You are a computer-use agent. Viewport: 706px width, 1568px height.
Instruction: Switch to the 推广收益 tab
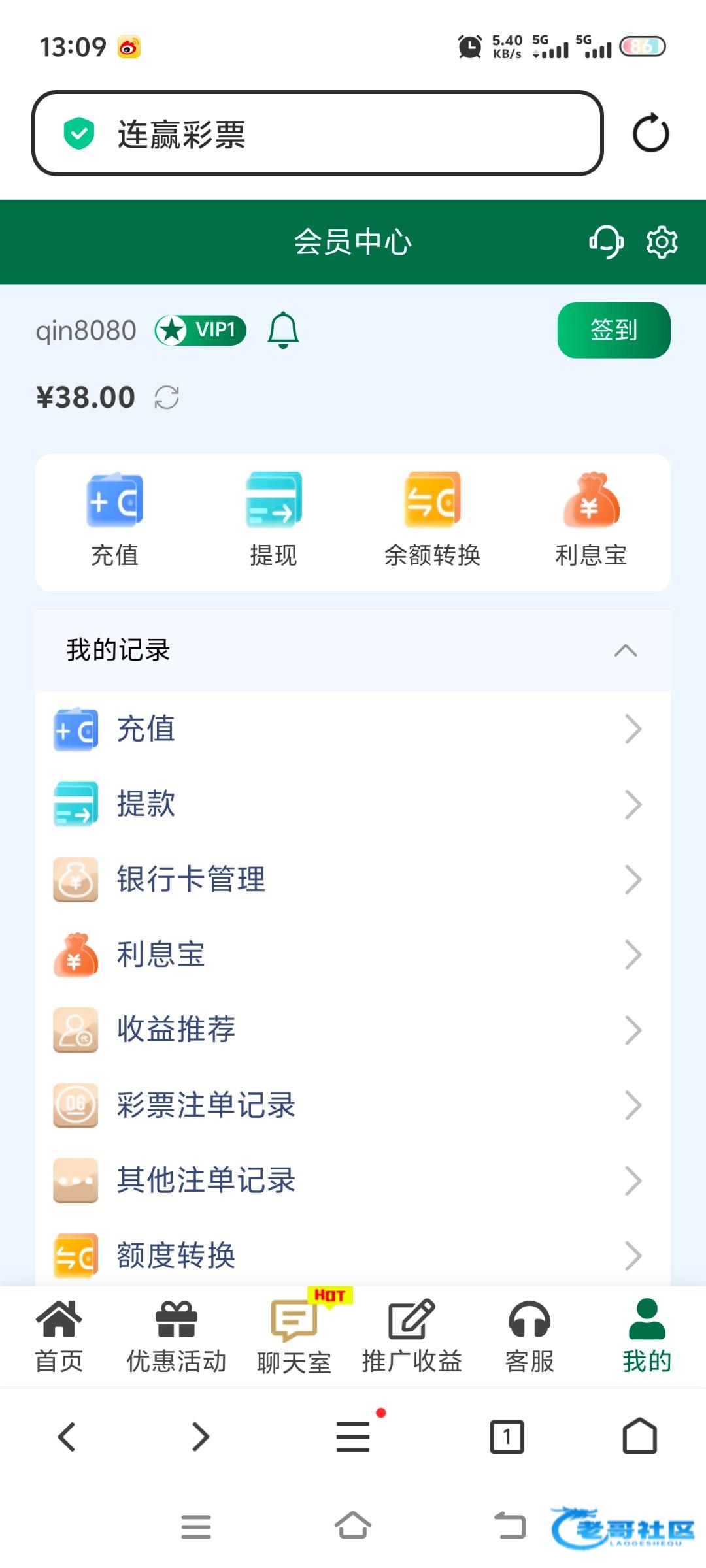[x=412, y=1337]
